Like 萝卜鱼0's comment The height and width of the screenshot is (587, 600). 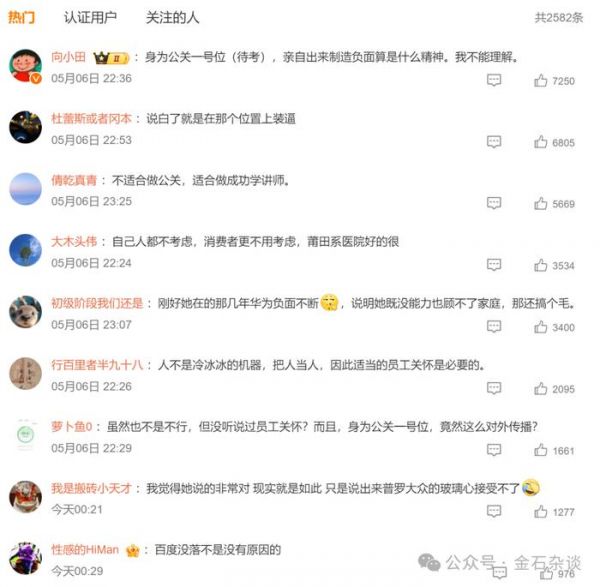pyautogui.click(x=541, y=450)
